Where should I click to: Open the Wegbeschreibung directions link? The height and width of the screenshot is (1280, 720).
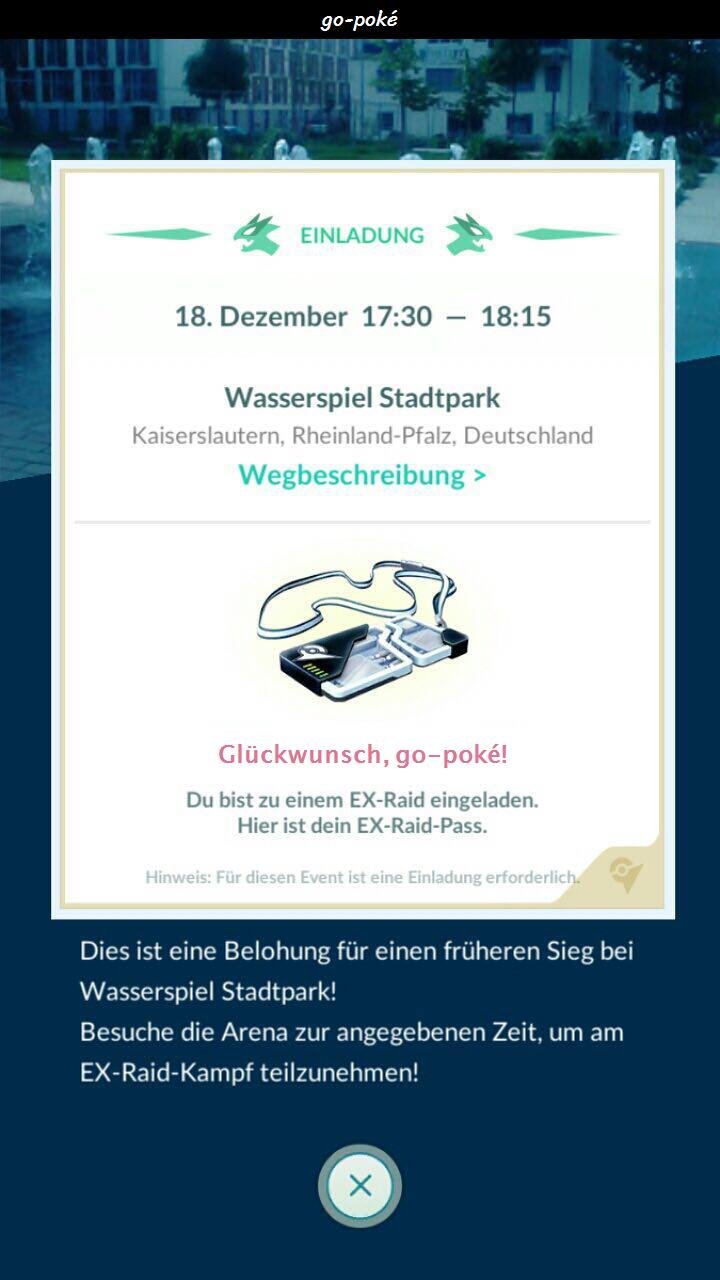pos(361,474)
